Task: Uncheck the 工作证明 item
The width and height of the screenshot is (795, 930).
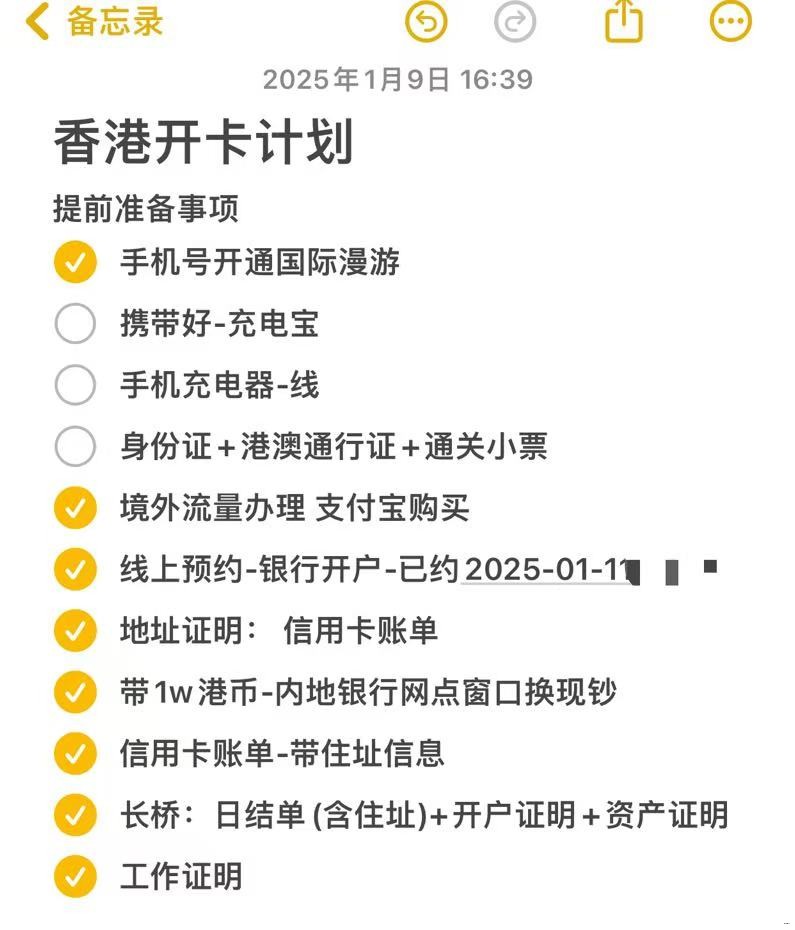Action: point(75,877)
